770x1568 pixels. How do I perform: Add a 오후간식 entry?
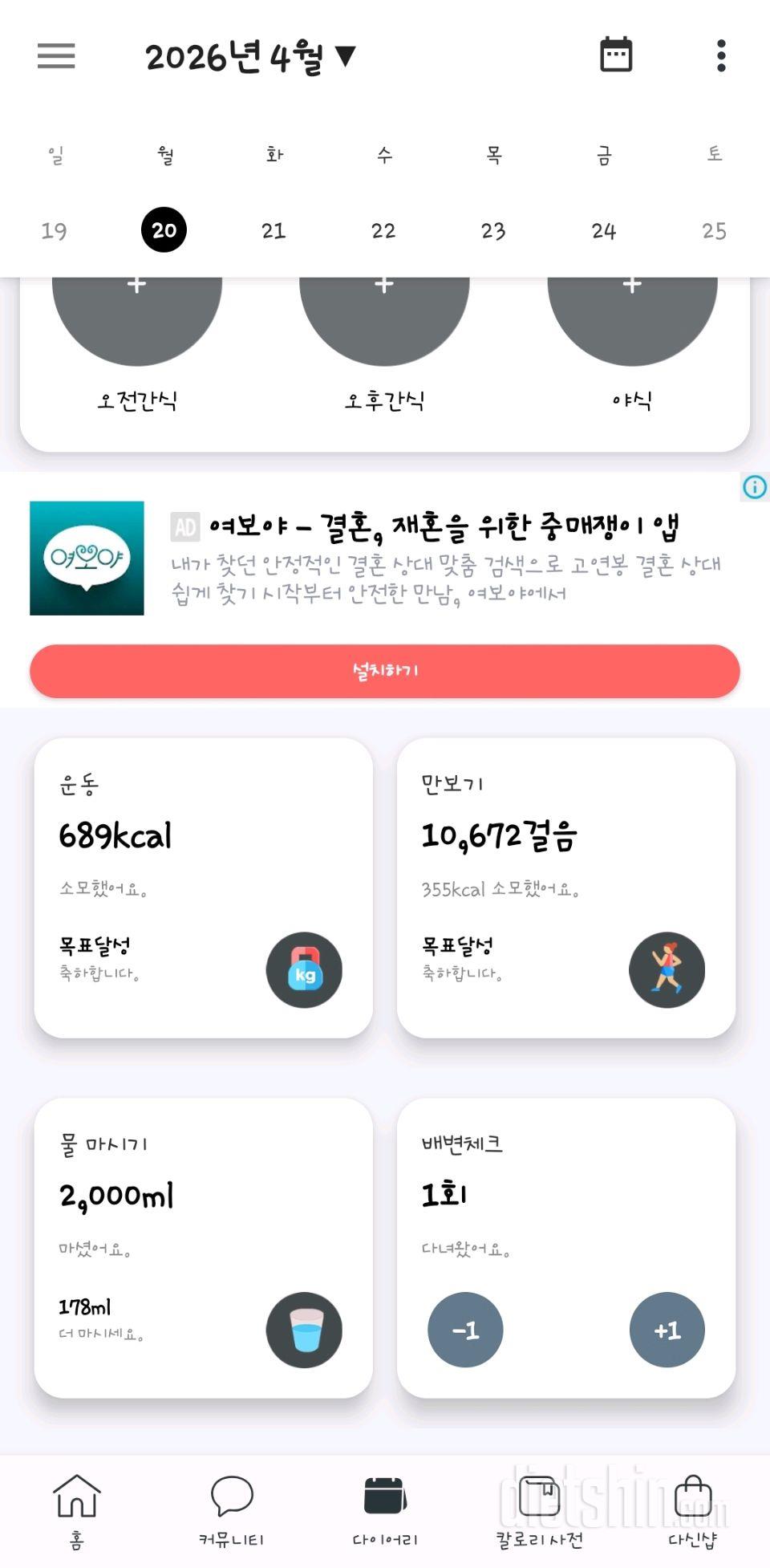[x=384, y=313]
